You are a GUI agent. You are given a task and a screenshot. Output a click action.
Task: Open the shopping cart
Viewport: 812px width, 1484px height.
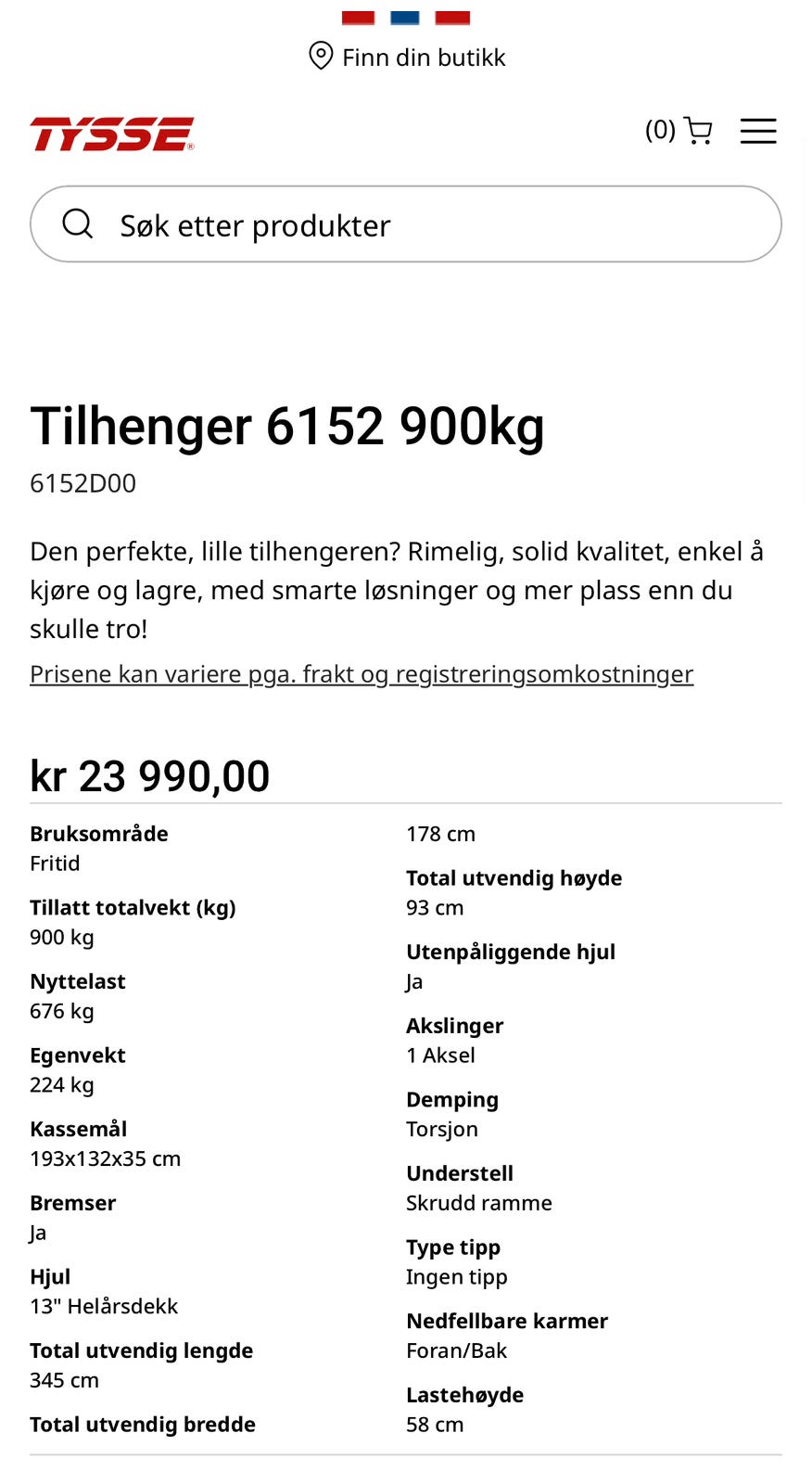[x=679, y=130]
